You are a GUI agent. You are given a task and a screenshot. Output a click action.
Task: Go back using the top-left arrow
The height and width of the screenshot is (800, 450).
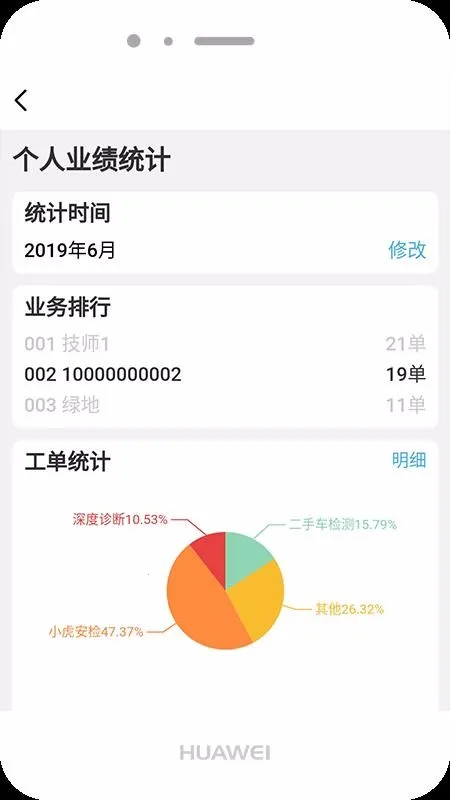21,101
